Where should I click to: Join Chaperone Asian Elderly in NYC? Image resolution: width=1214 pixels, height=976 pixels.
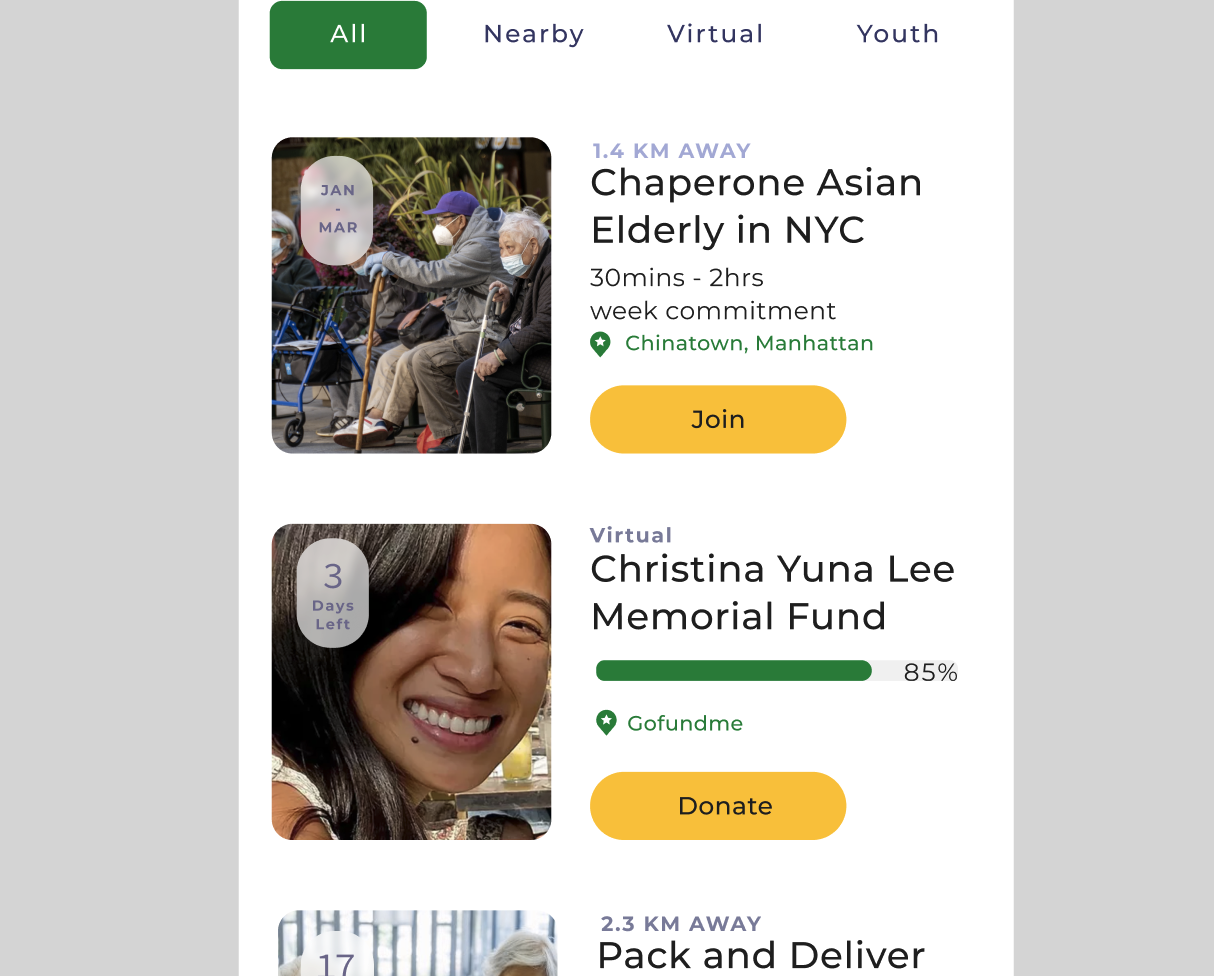pyautogui.click(x=718, y=419)
